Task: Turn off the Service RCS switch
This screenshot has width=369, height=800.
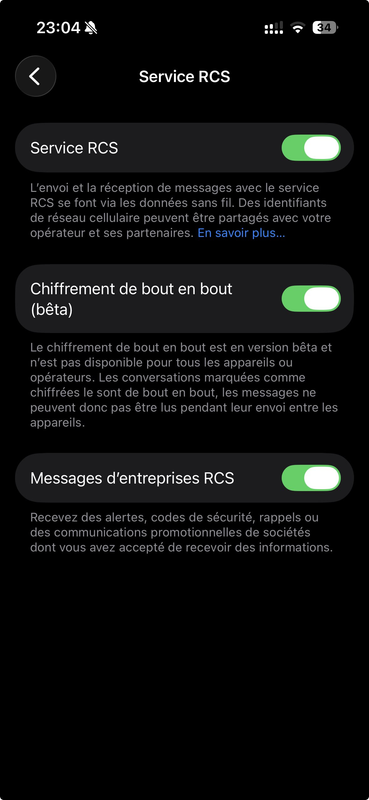Action: click(x=311, y=148)
